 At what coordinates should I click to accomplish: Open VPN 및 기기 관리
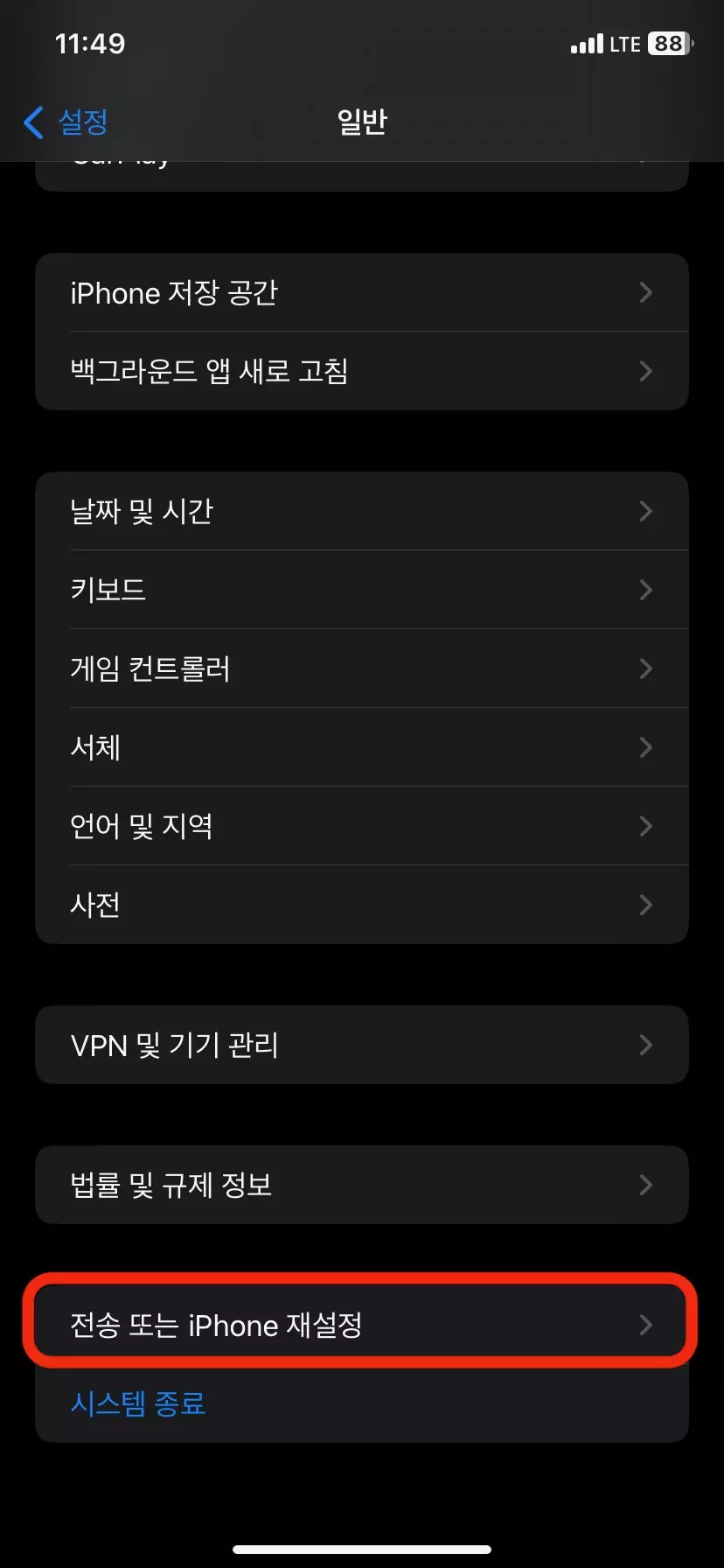coord(175,1045)
